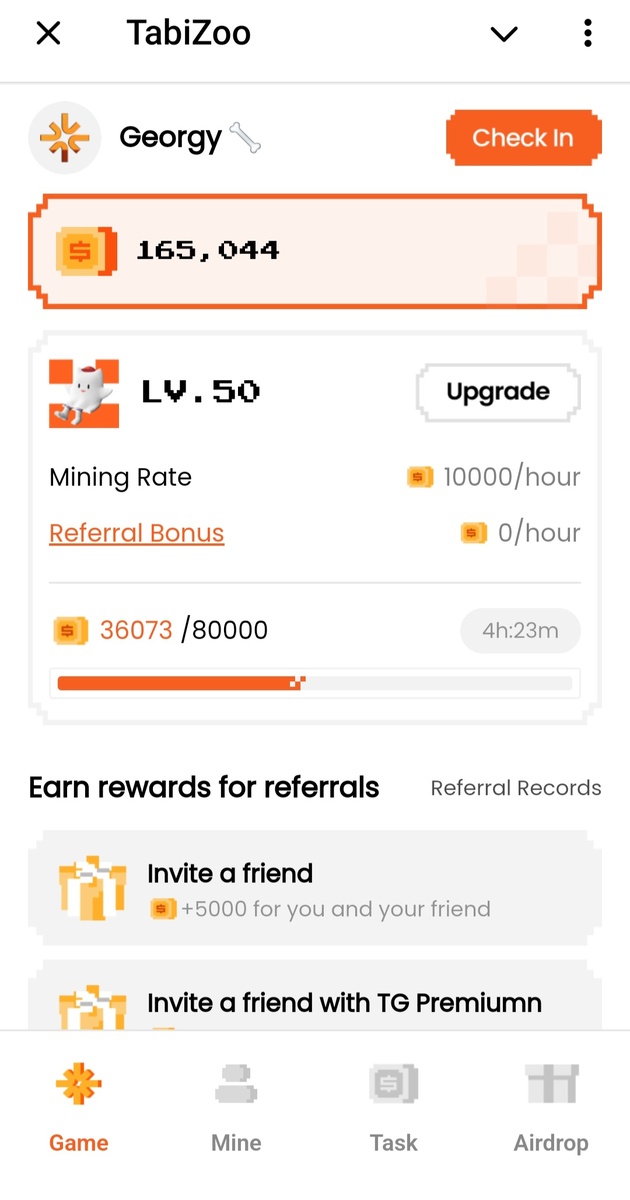The width and height of the screenshot is (630, 1200).
Task: Expand the dropdown chevron in header
Action: click(504, 34)
